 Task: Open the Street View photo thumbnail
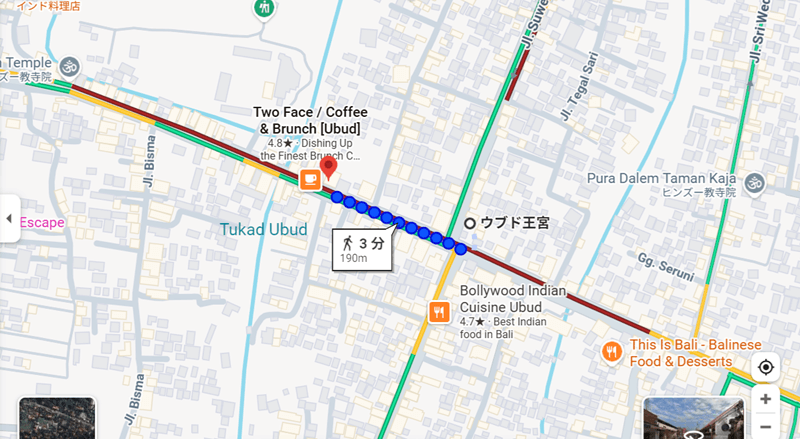click(692, 419)
